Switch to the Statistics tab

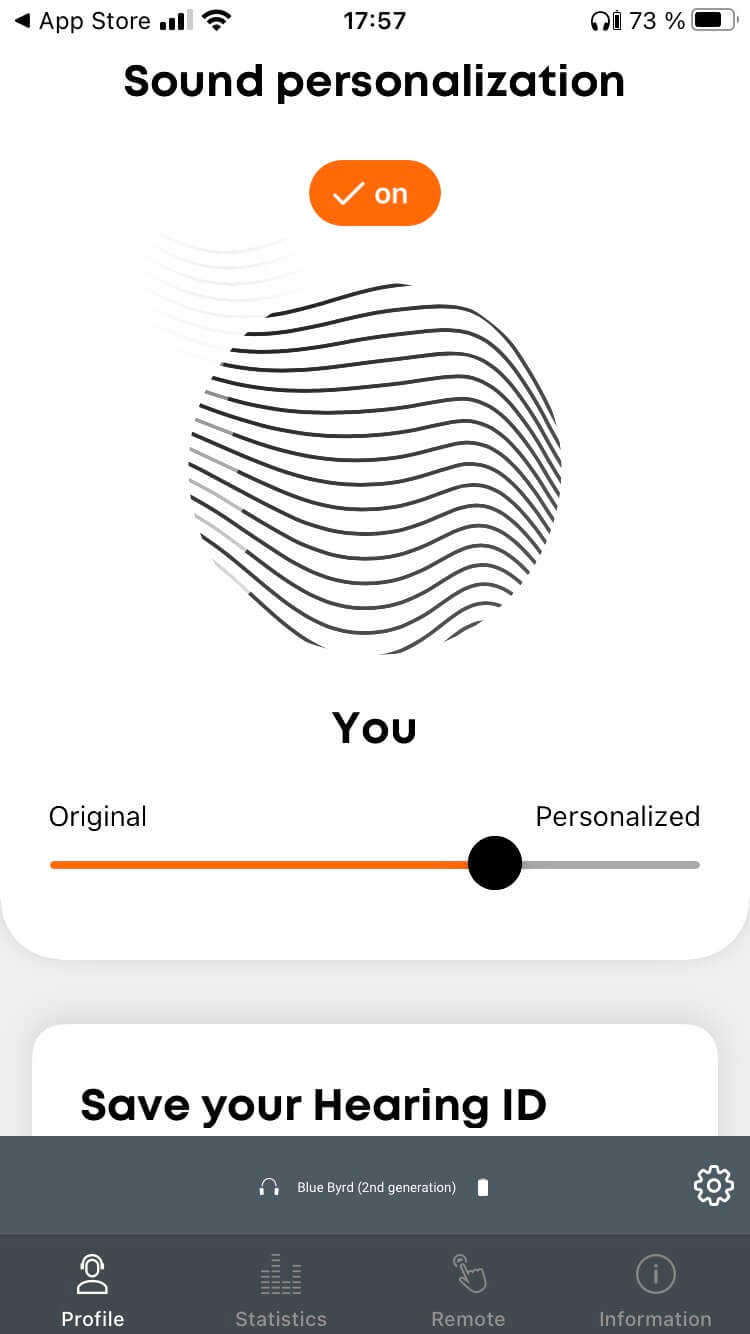coord(281,1289)
